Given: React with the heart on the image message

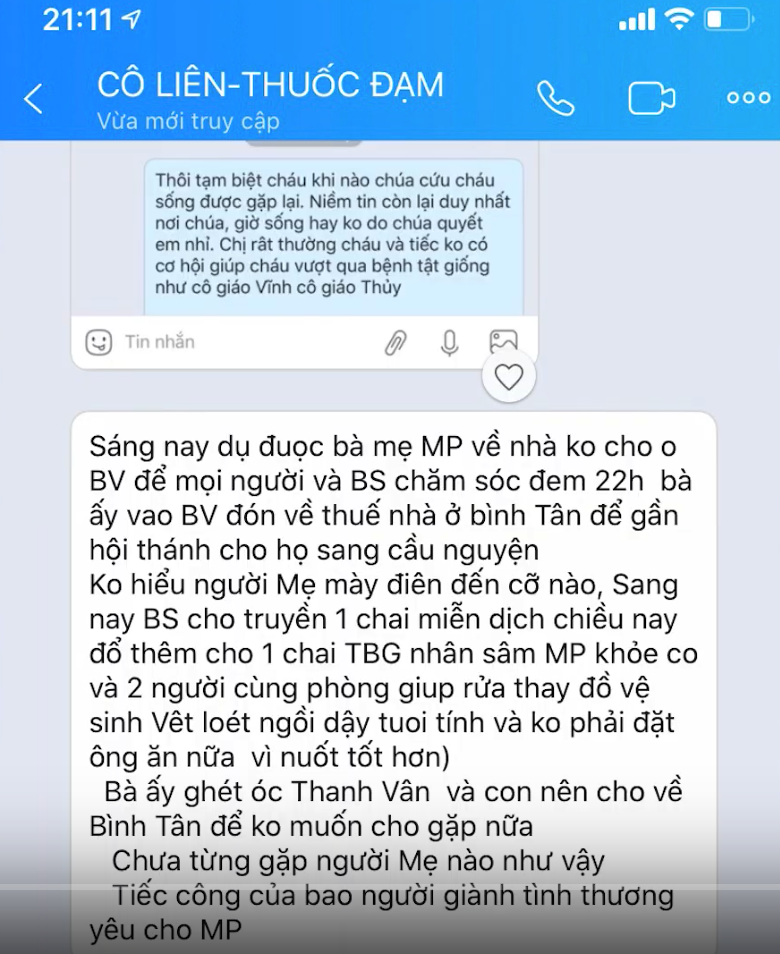Looking at the screenshot, I should click(x=509, y=377).
